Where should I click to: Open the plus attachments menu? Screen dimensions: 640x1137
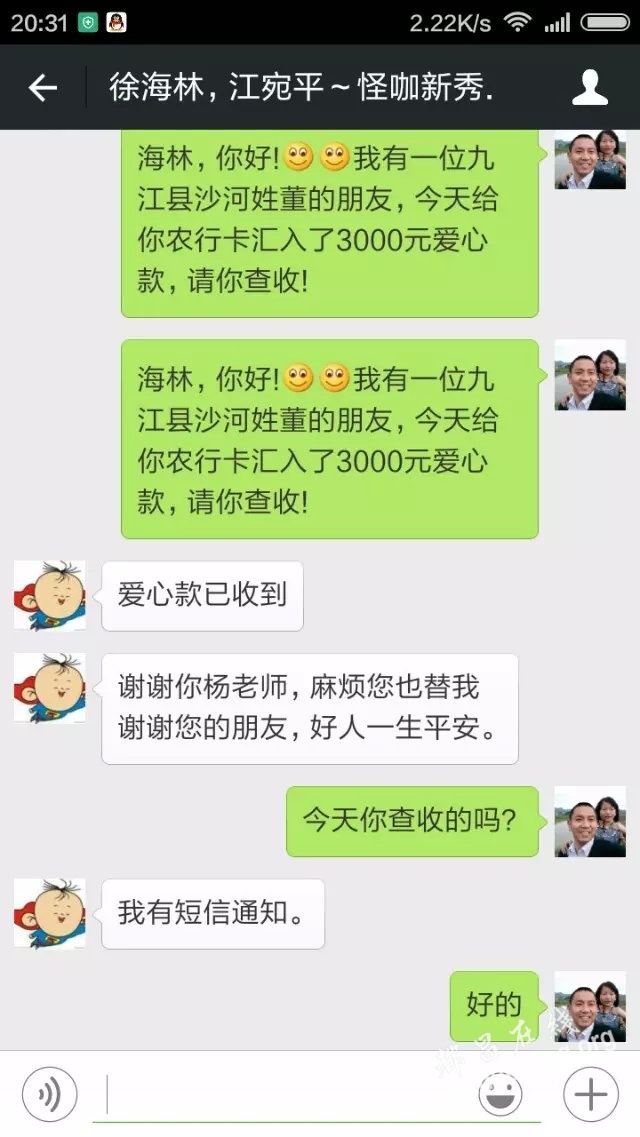590,1095
